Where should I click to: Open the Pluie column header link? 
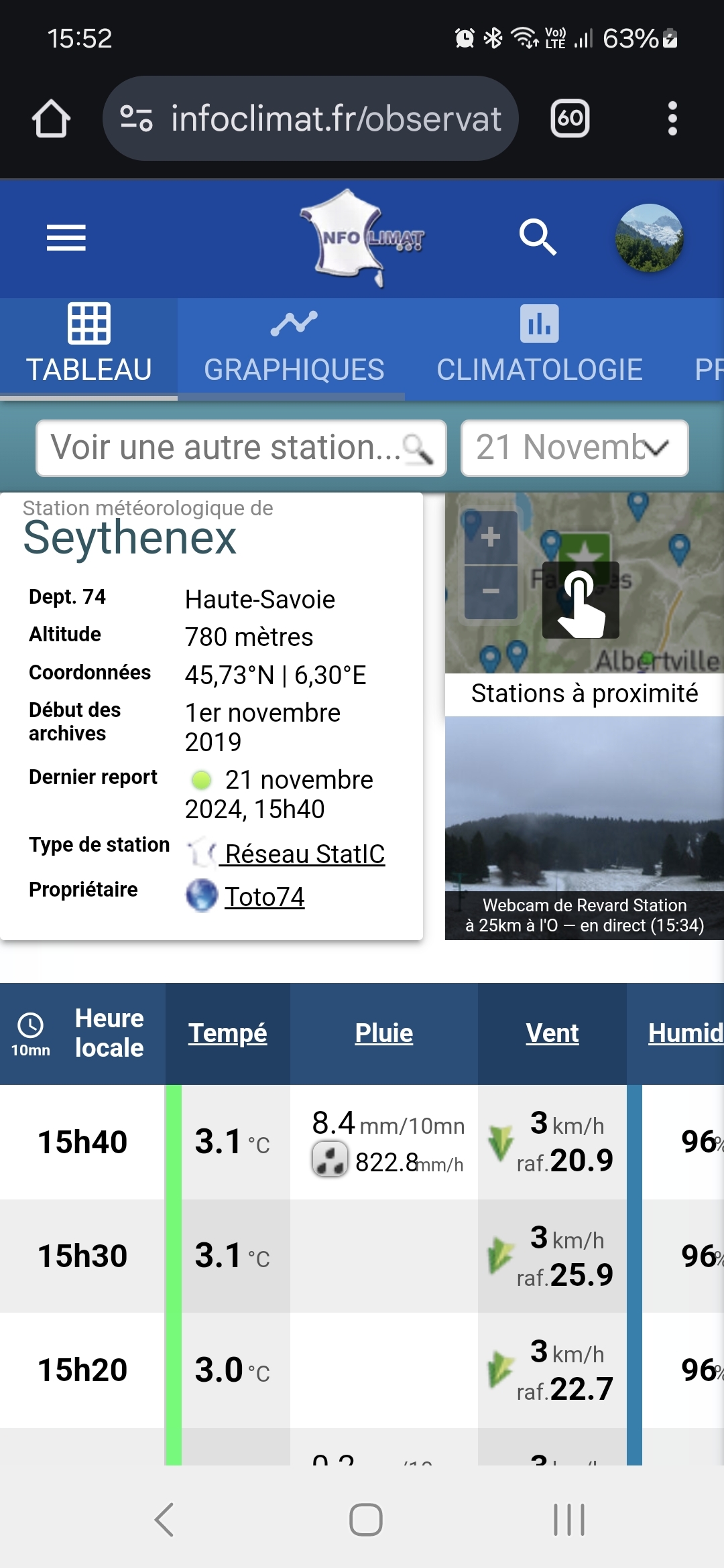[x=383, y=1033]
